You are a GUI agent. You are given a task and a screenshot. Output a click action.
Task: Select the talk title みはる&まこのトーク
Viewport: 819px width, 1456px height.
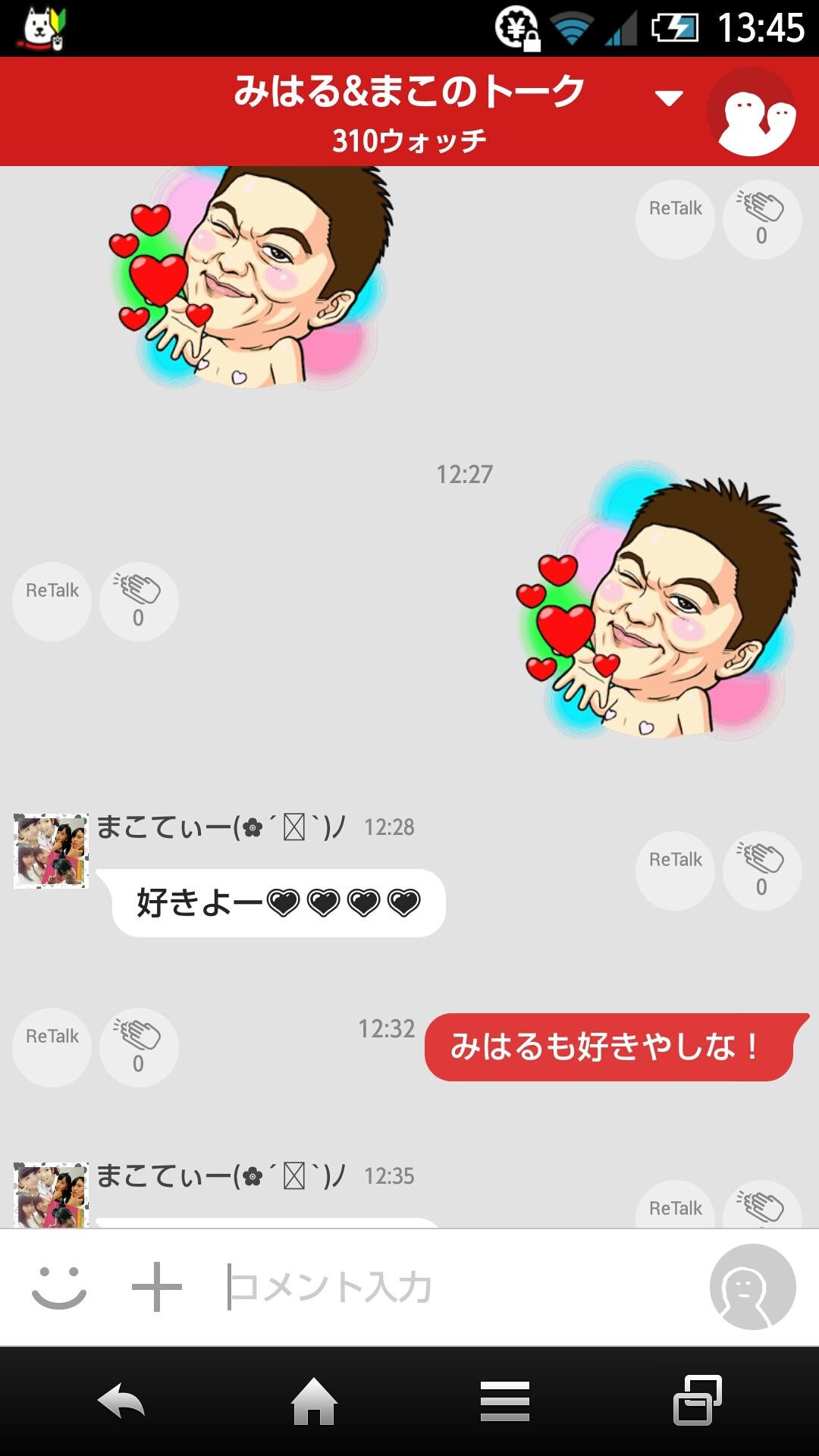(x=409, y=89)
